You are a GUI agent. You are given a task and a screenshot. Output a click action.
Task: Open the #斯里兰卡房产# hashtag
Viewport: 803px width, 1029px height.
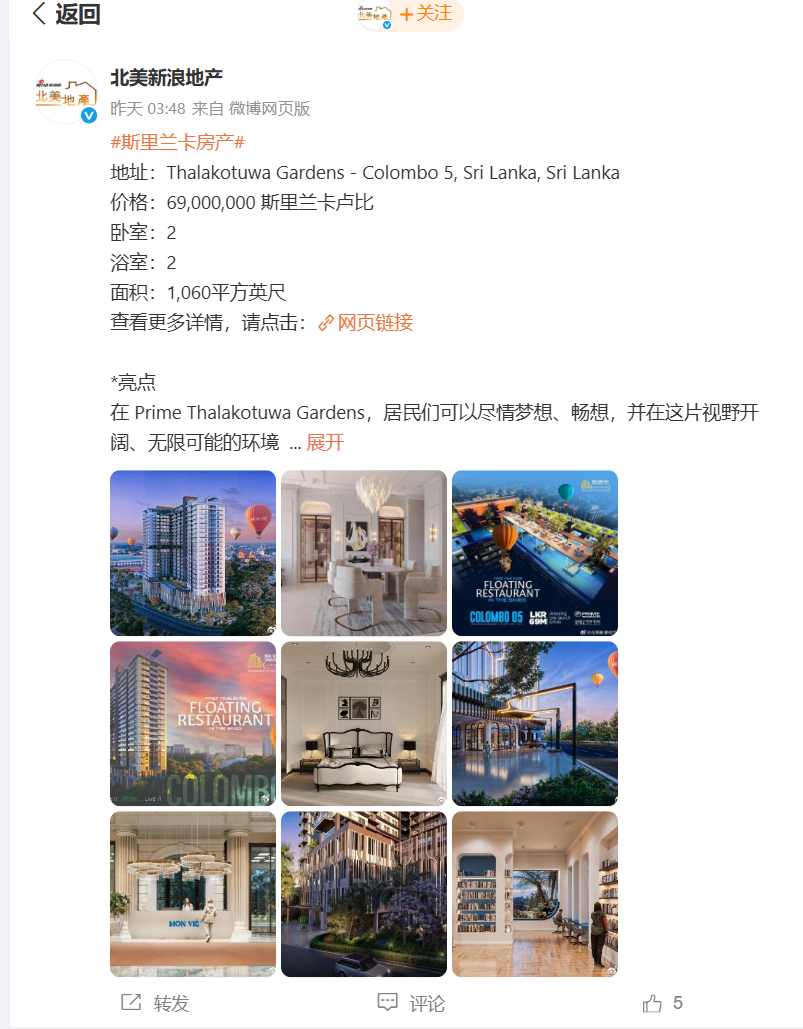pos(177,142)
